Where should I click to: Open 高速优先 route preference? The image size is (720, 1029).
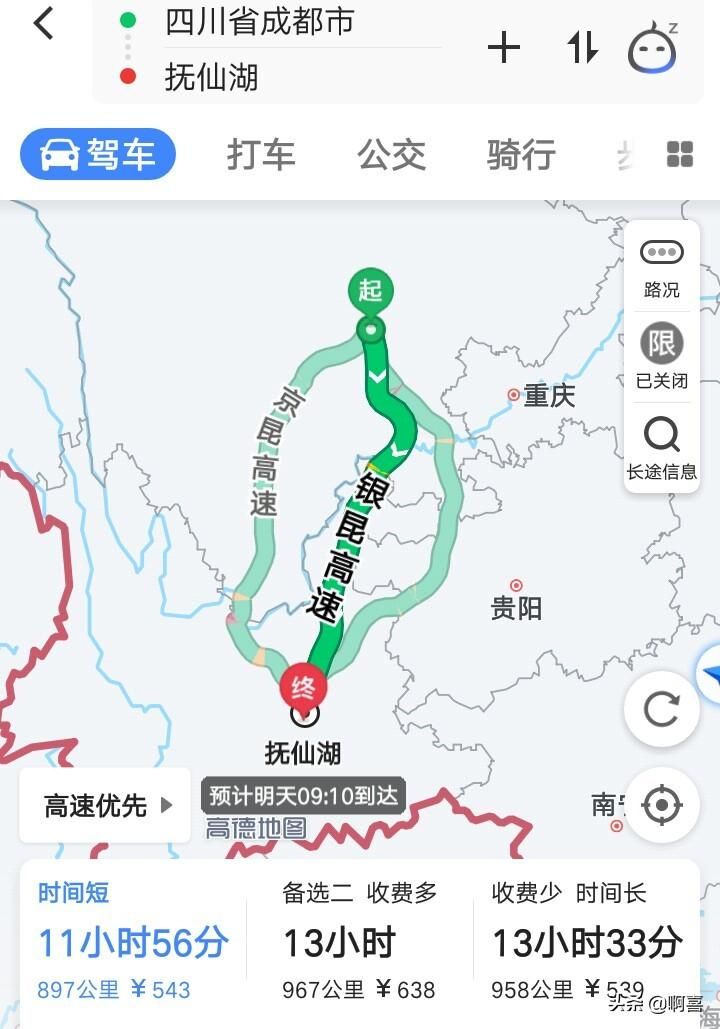(x=106, y=805)
